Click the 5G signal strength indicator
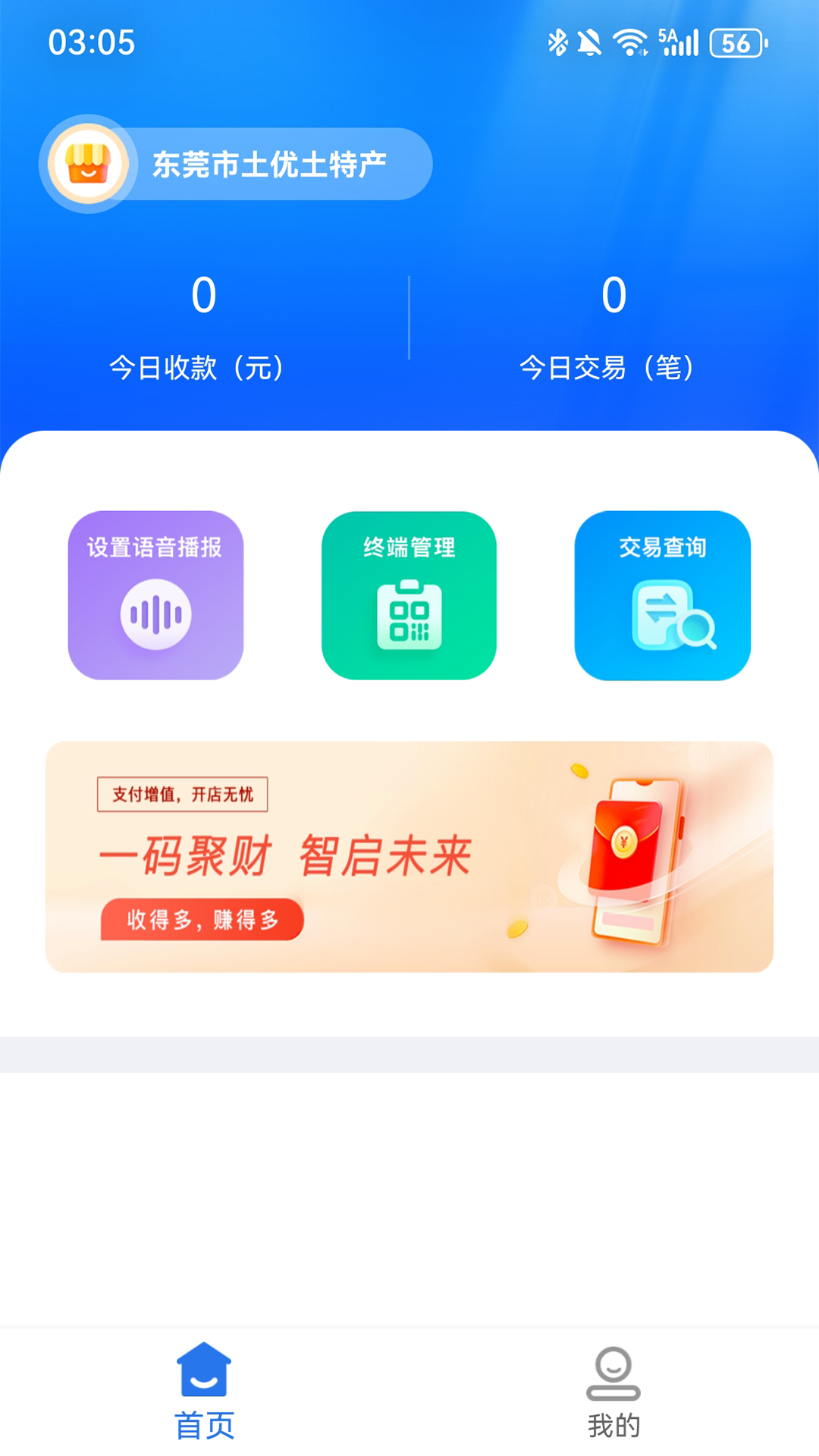Screen dimensions: 819x1456 (x=679, y=43)
